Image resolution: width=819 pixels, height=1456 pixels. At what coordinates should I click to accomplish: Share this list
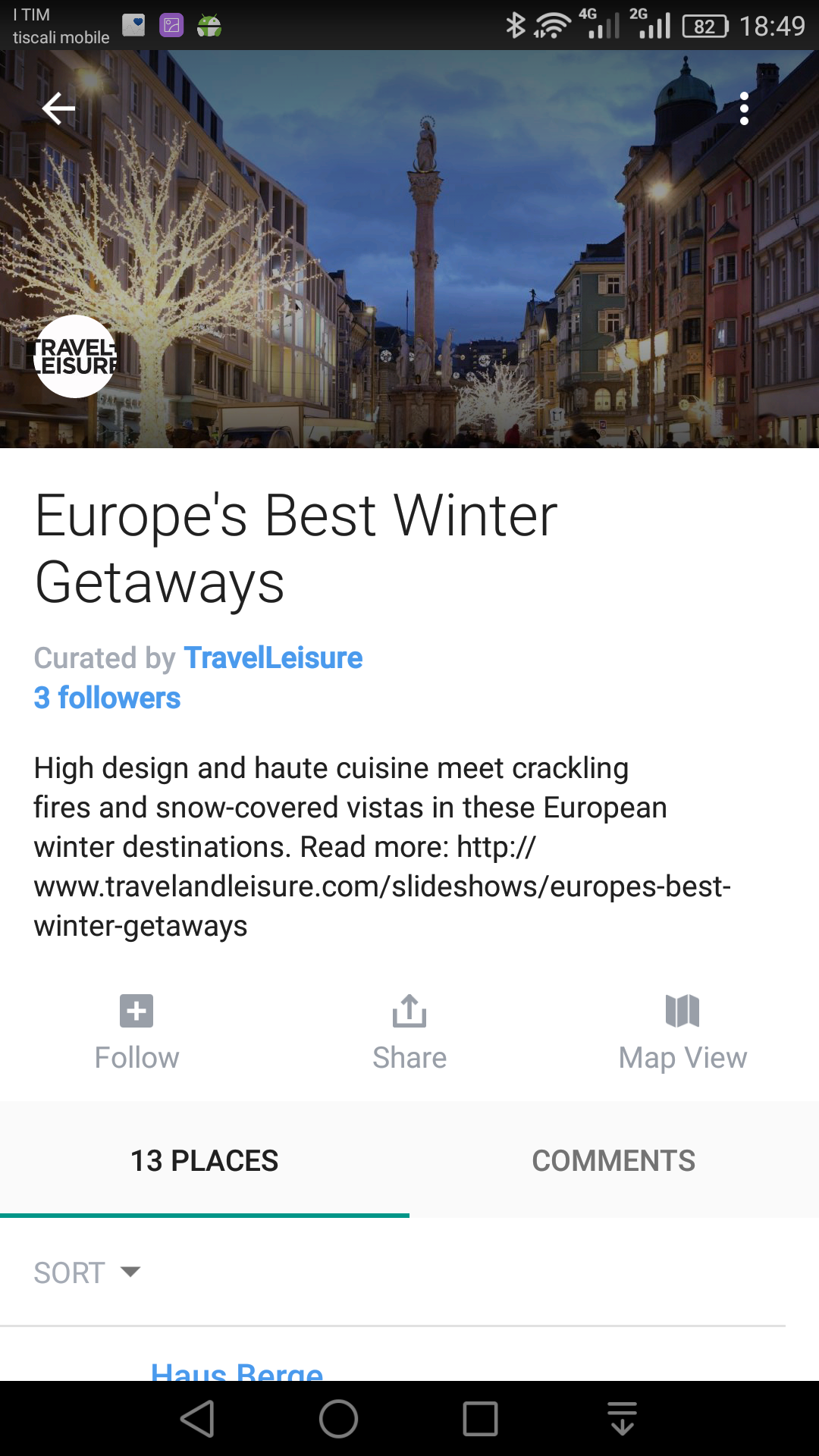[409, 1033]
